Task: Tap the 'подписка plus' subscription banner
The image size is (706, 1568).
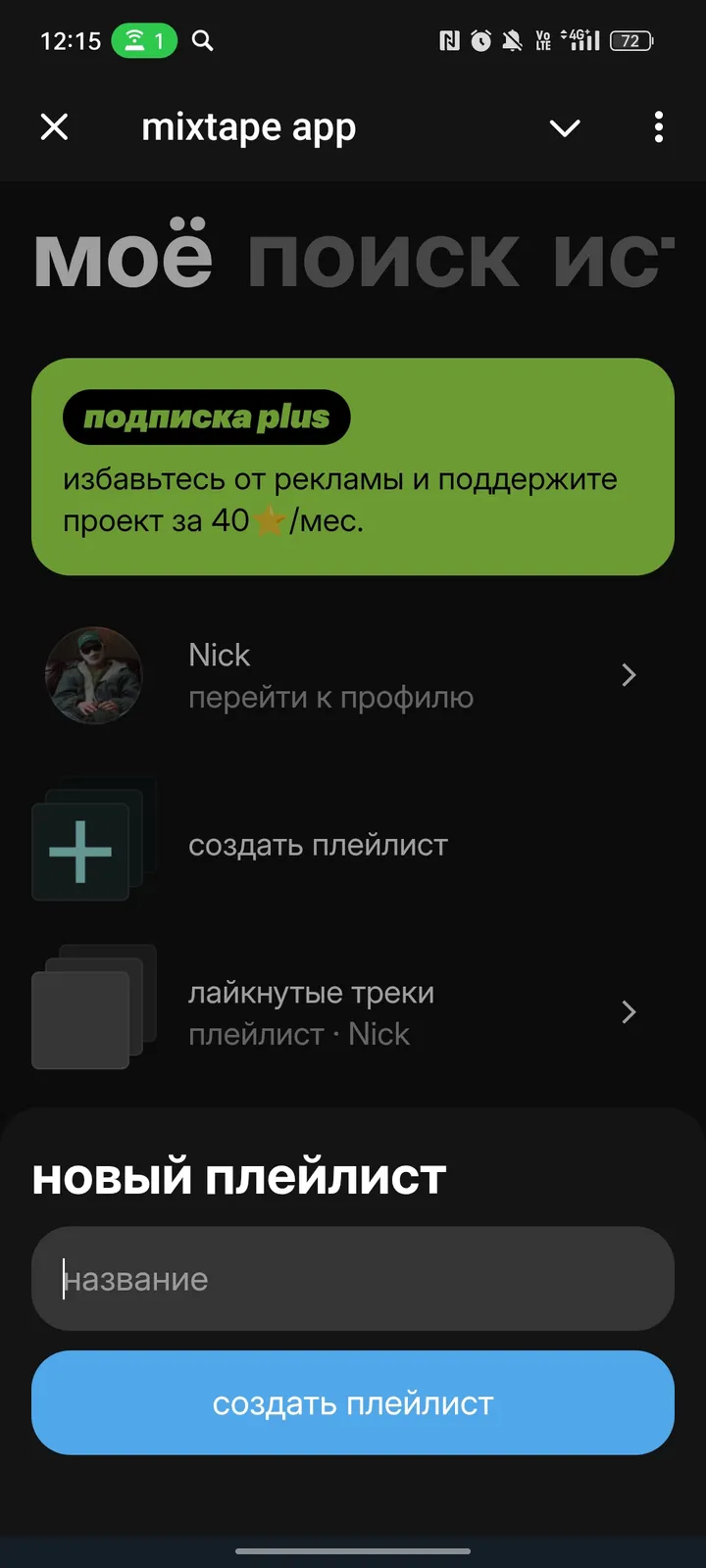Action: (x=353, y=466)
